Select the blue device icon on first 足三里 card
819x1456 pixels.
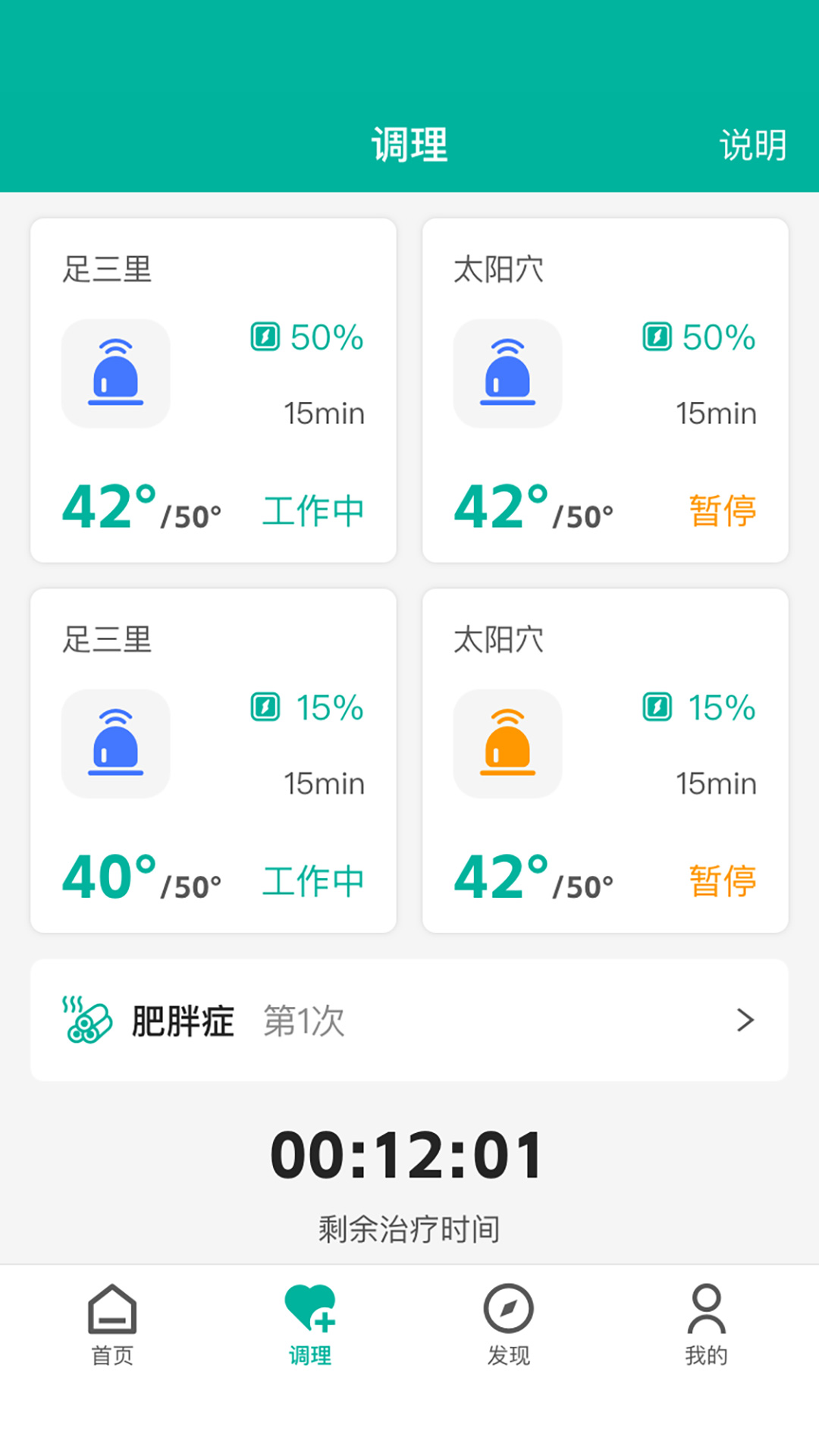pos(115,373)
